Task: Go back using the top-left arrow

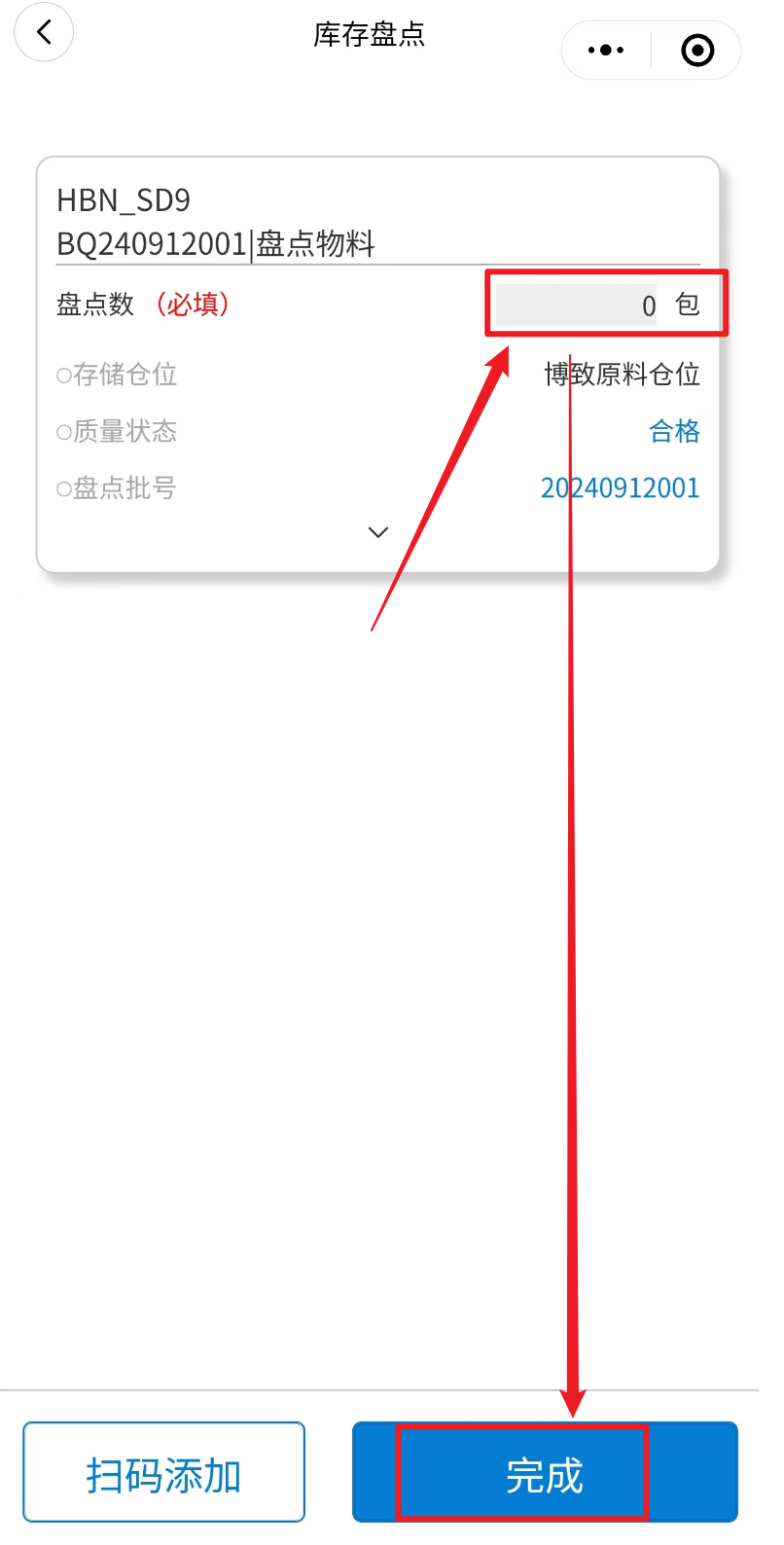Action: pos(44,33)
